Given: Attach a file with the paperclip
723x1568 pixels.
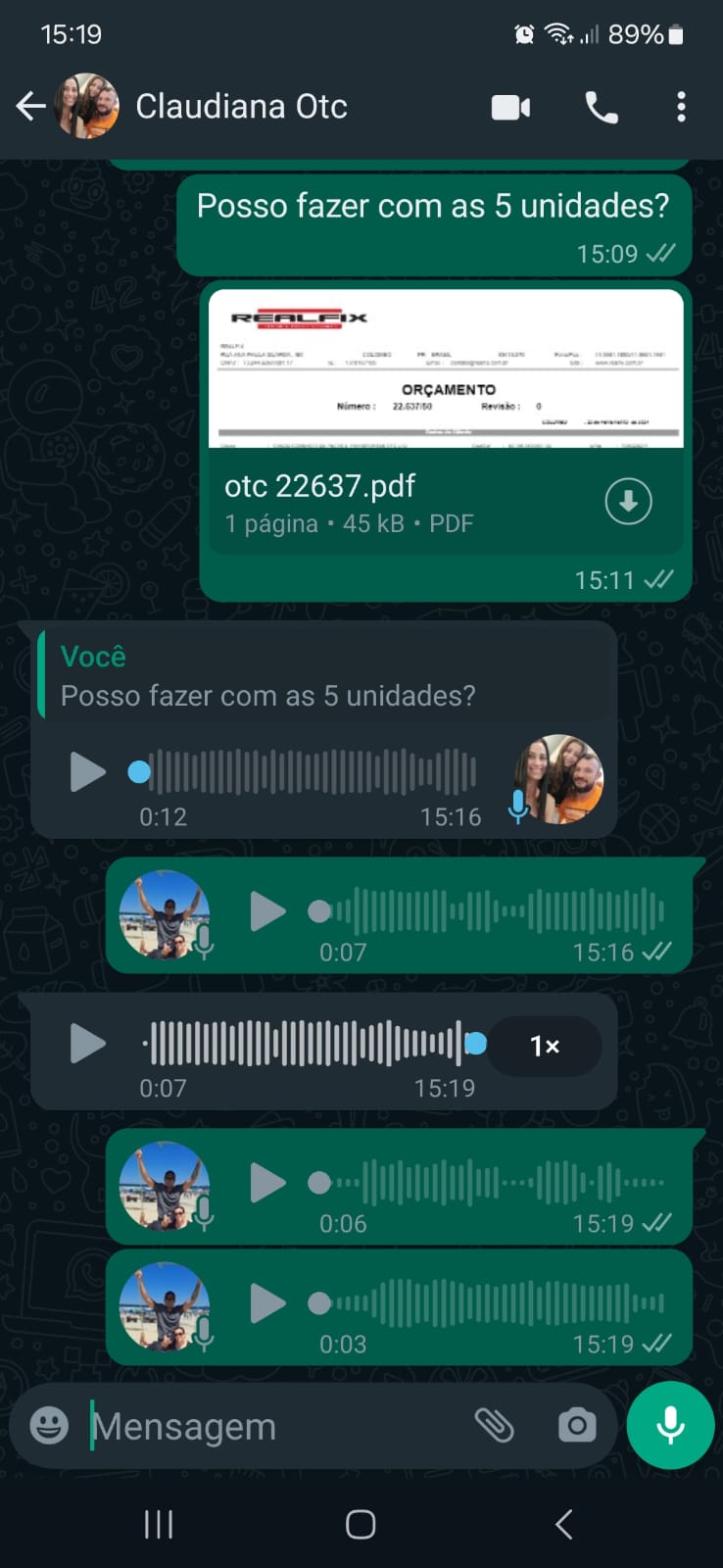Looking at the screenshot, I should pos(495,1426).
